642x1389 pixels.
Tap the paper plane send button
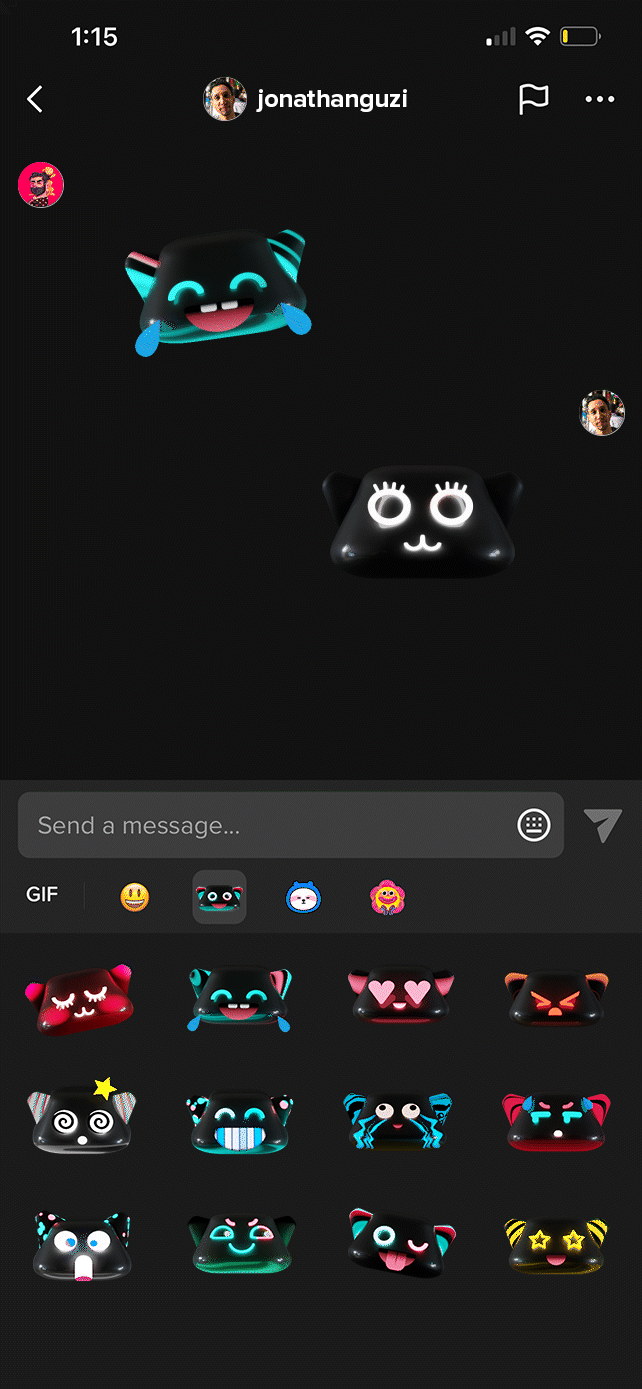point(603,825)
